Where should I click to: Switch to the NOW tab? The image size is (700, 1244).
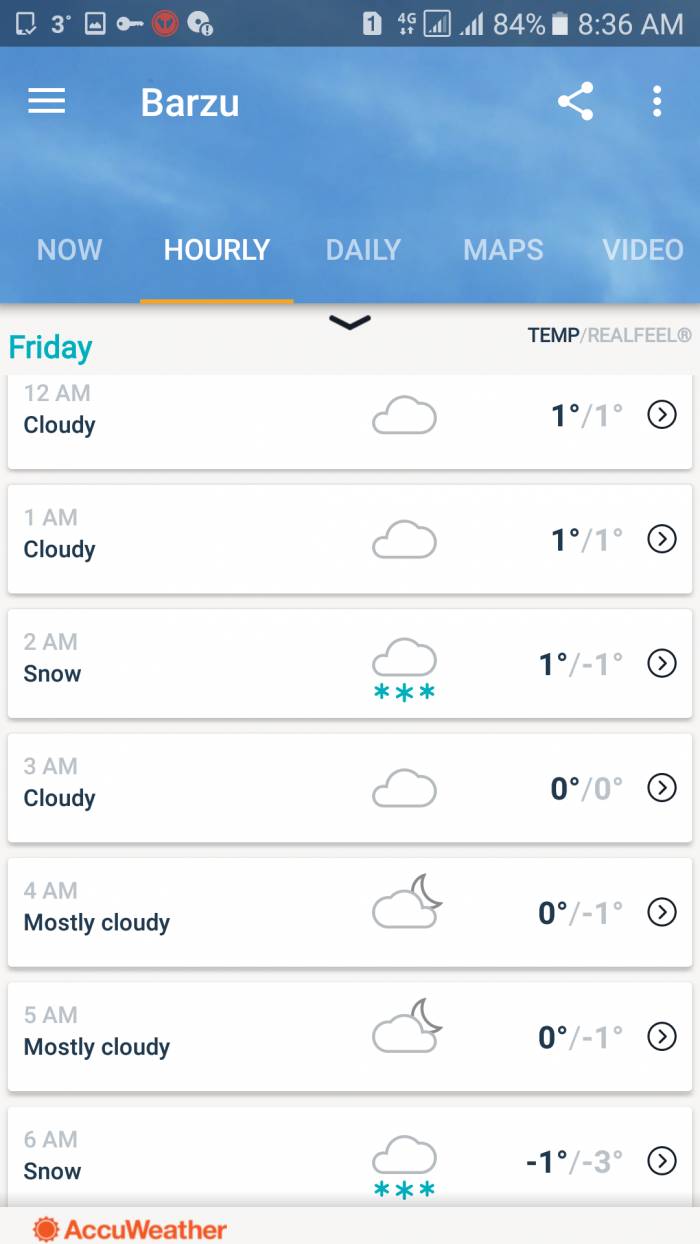tap(70, 250)
